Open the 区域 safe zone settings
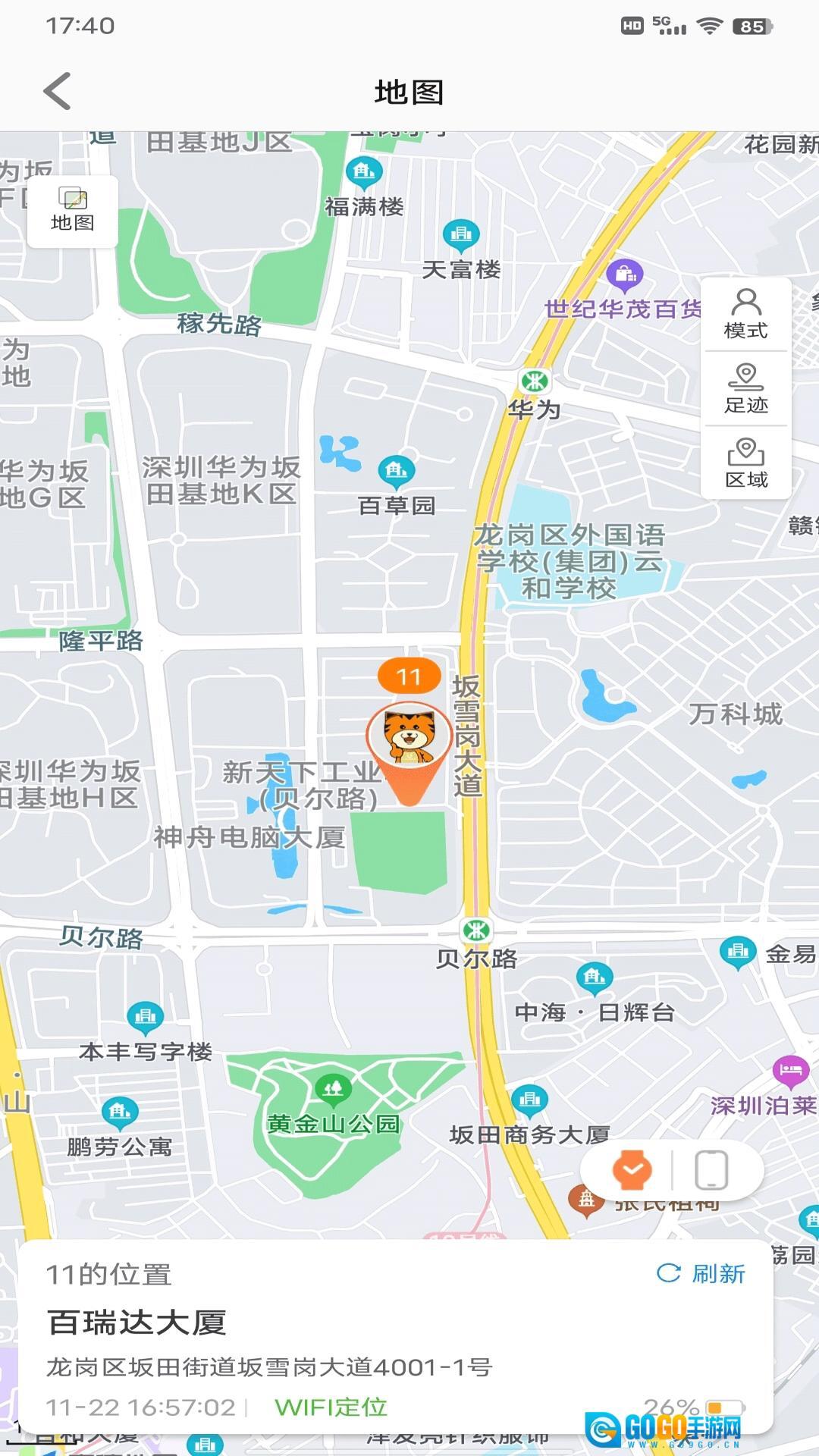 745,463
